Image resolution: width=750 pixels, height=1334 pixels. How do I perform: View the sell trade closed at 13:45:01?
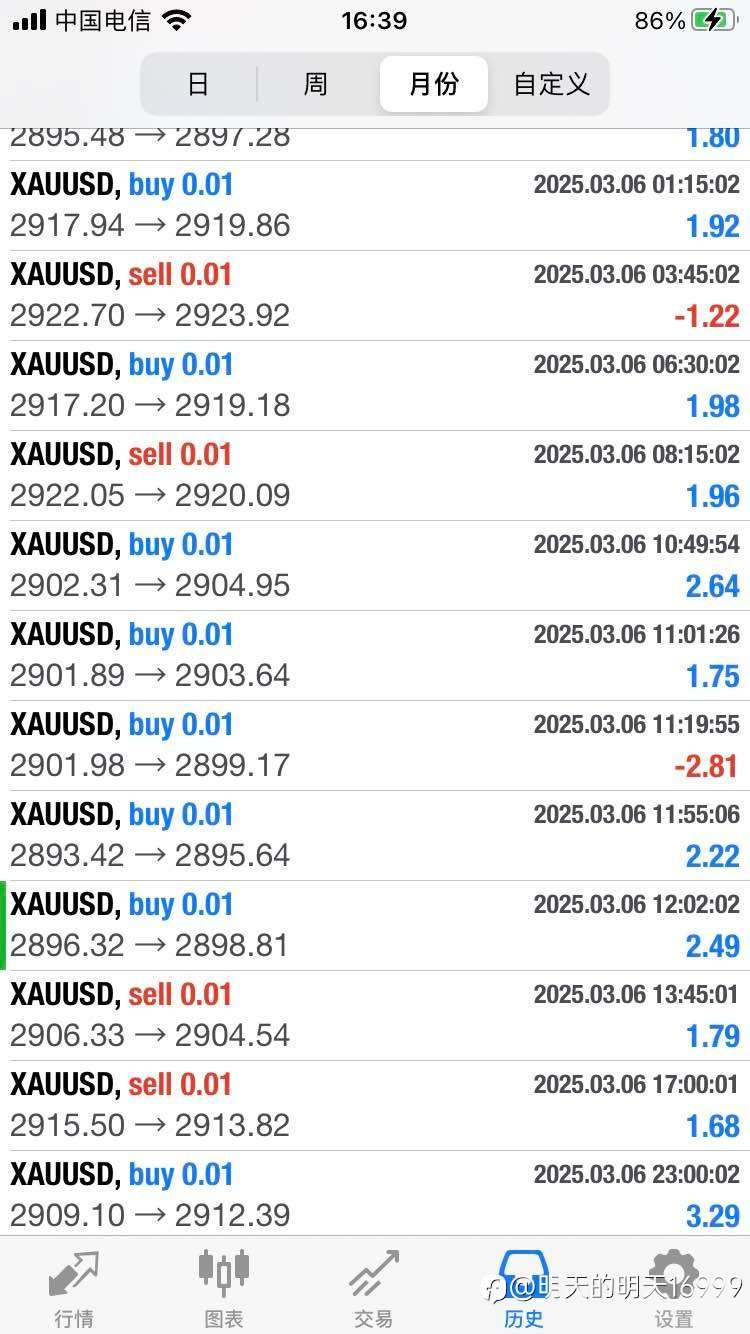(x=375, y=1015)
